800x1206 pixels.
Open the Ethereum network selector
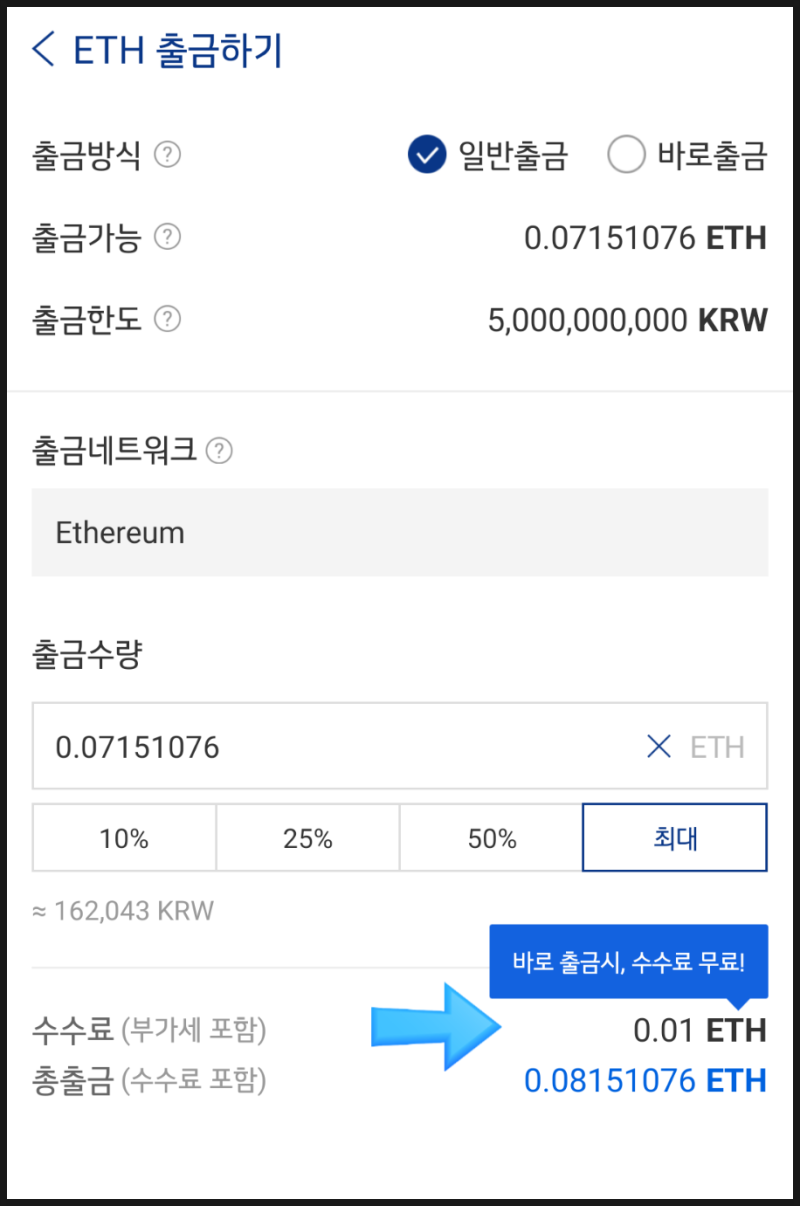(x=400, y=533)
